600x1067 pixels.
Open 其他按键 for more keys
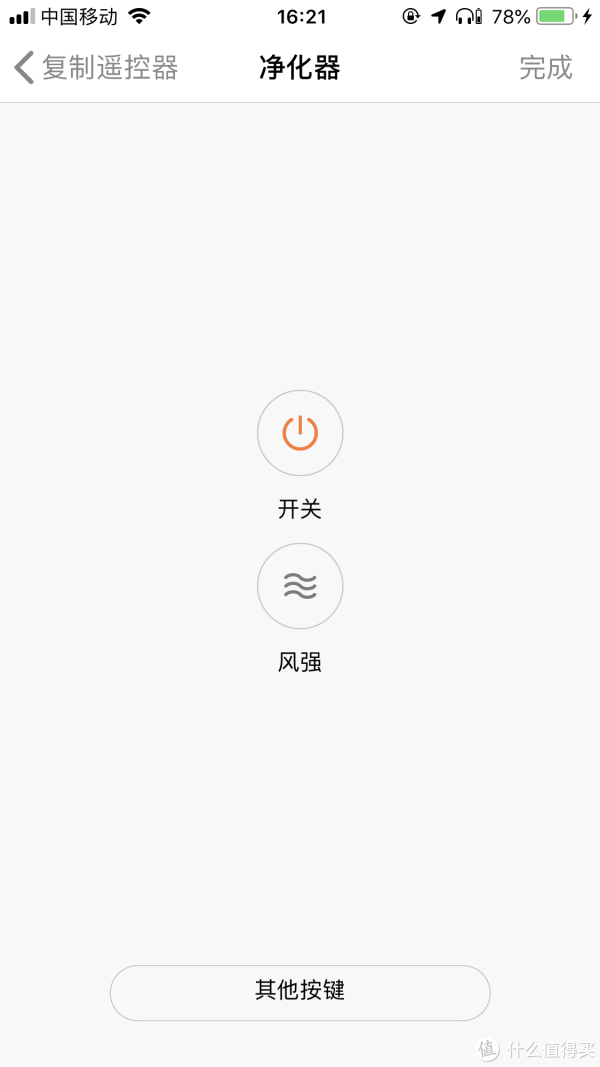pyautogui.click(x=300, y=992)
